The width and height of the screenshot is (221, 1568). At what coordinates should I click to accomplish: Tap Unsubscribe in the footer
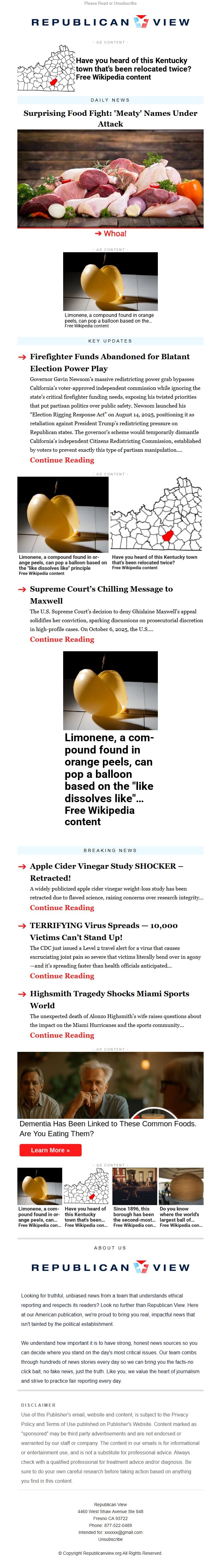click(110, 1539)
